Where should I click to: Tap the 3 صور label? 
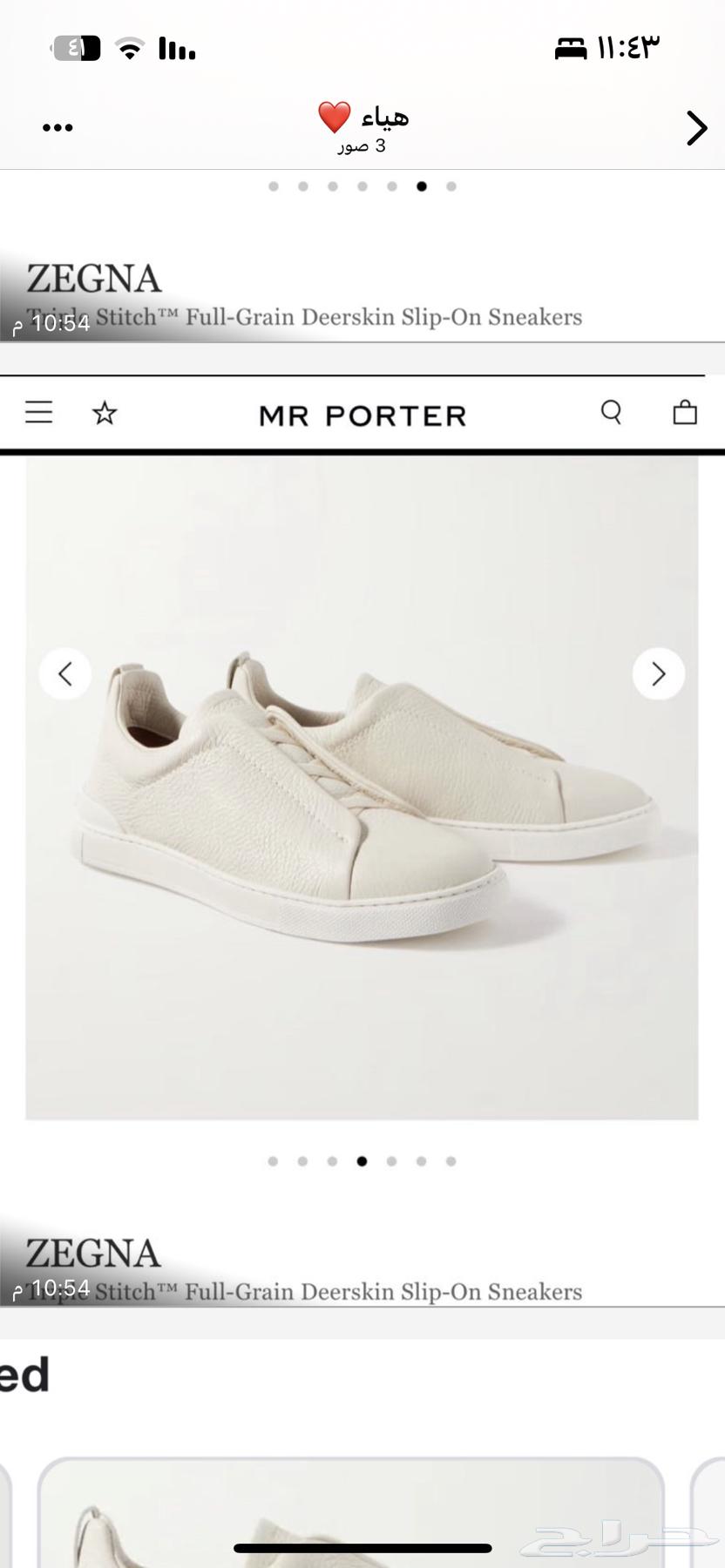[x=362, y=145]
